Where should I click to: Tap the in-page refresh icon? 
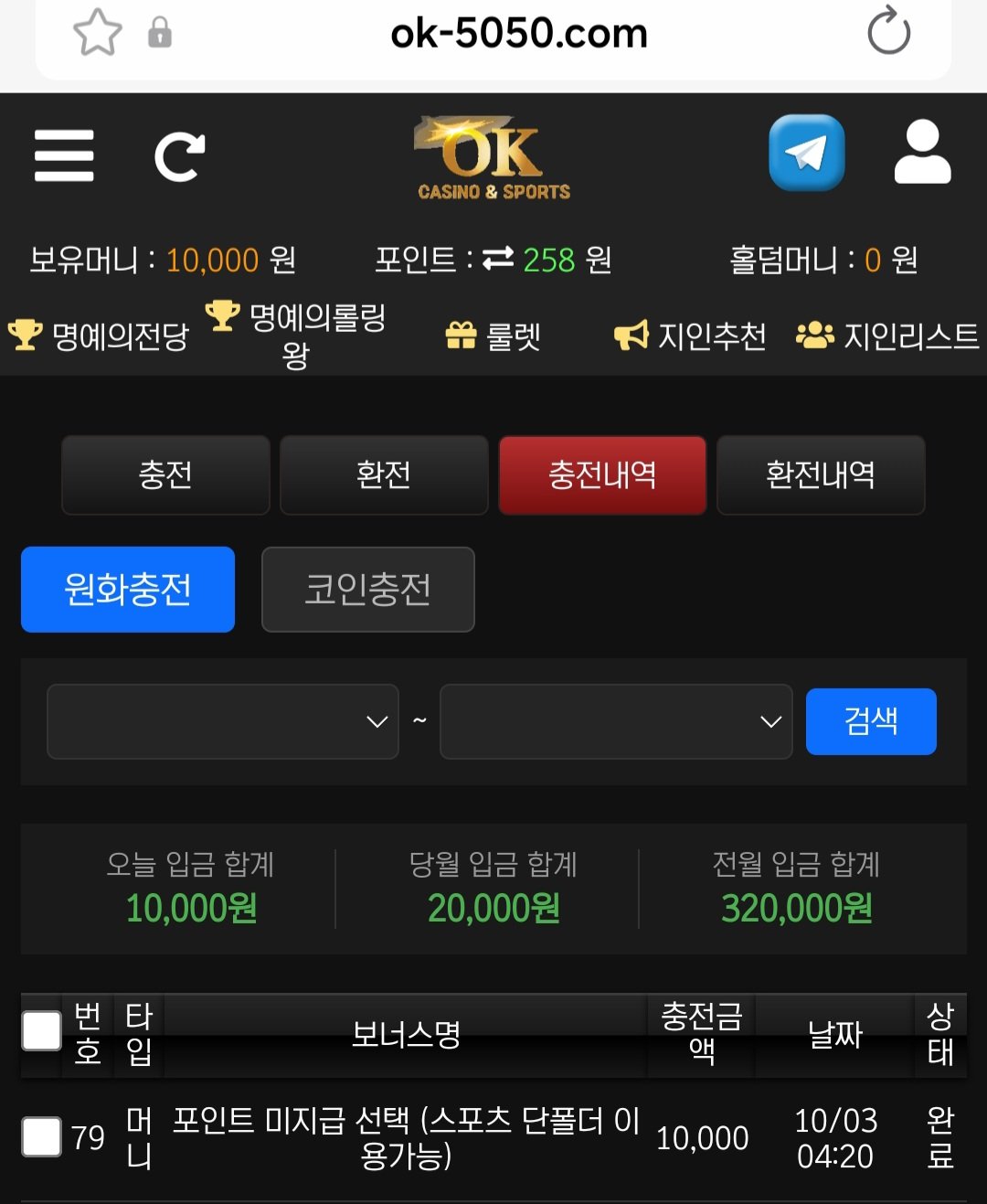point(179,157)
